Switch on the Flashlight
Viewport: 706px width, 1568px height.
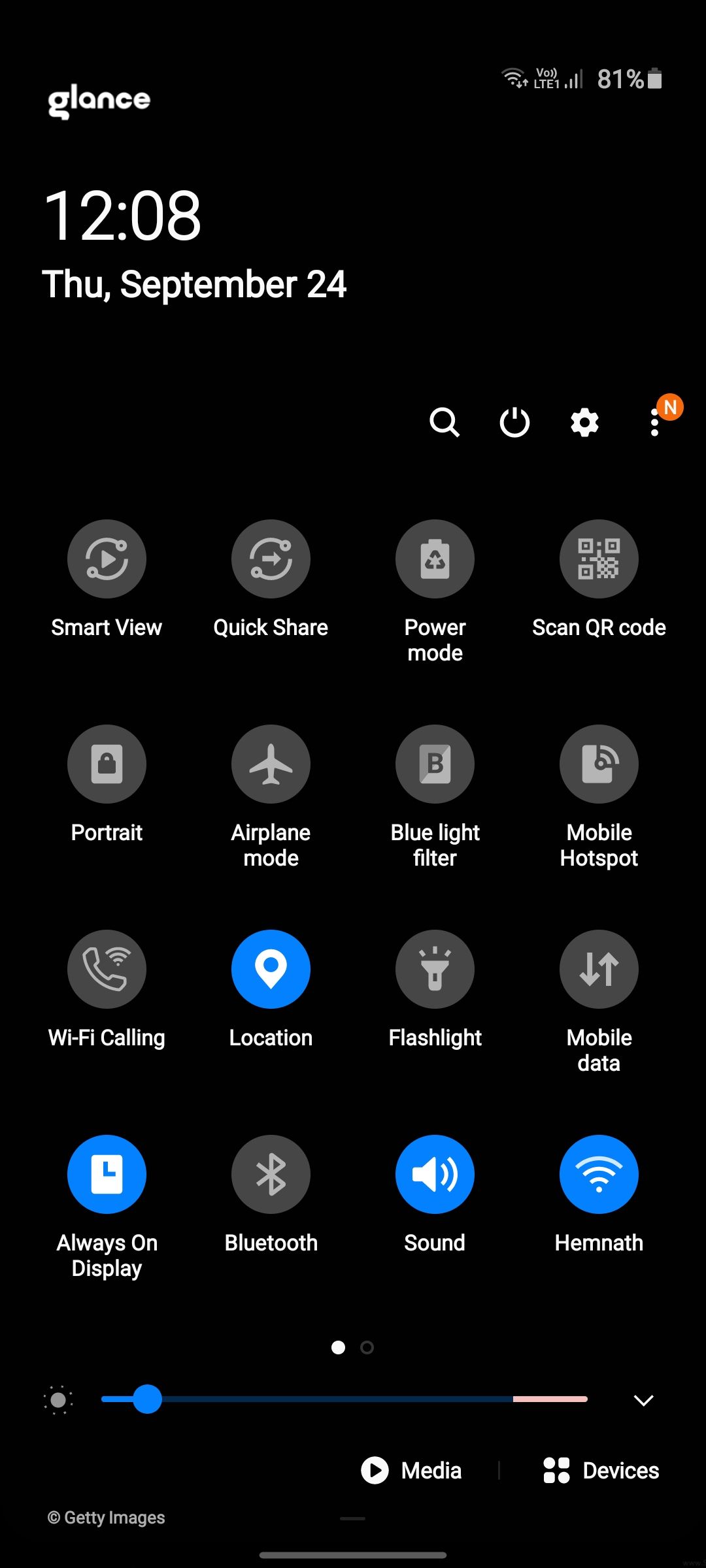pos(435,969)
